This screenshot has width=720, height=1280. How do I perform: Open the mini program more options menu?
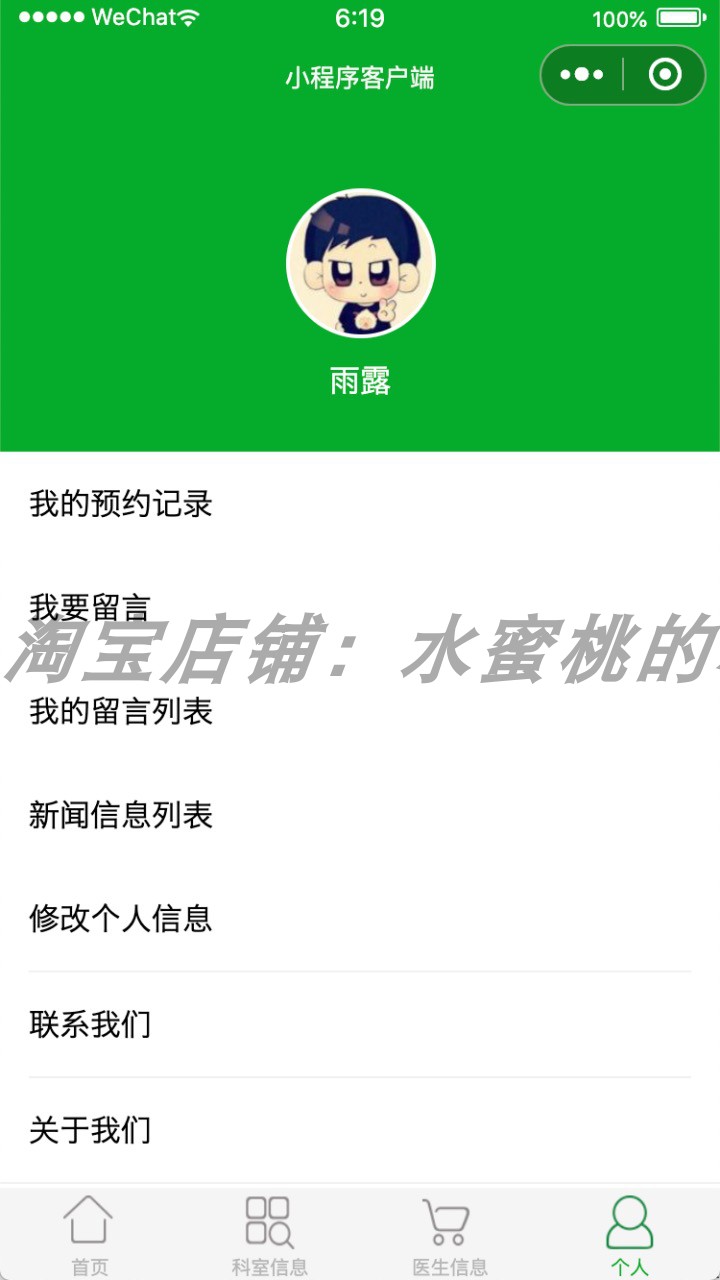[582, 75]
